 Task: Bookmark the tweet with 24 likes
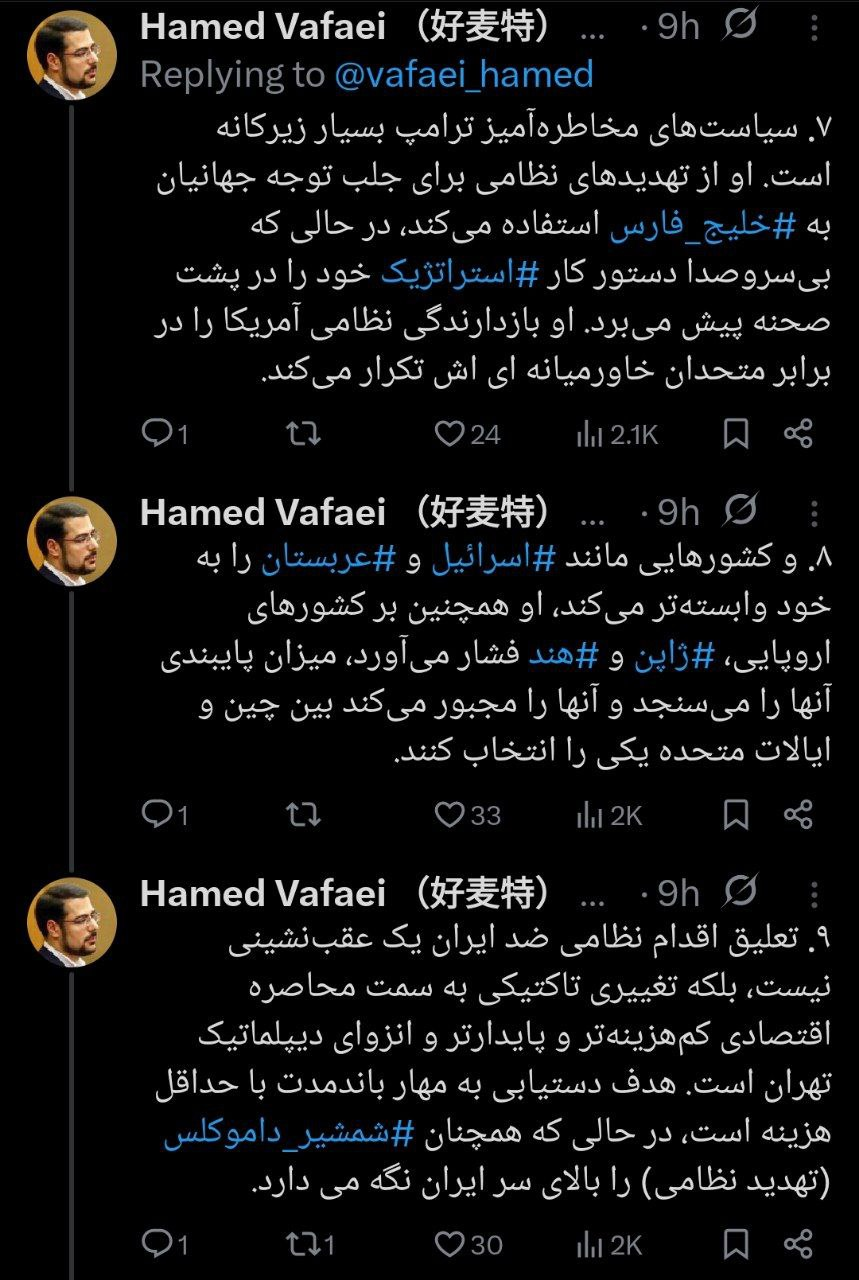click(x=736, y=433)
